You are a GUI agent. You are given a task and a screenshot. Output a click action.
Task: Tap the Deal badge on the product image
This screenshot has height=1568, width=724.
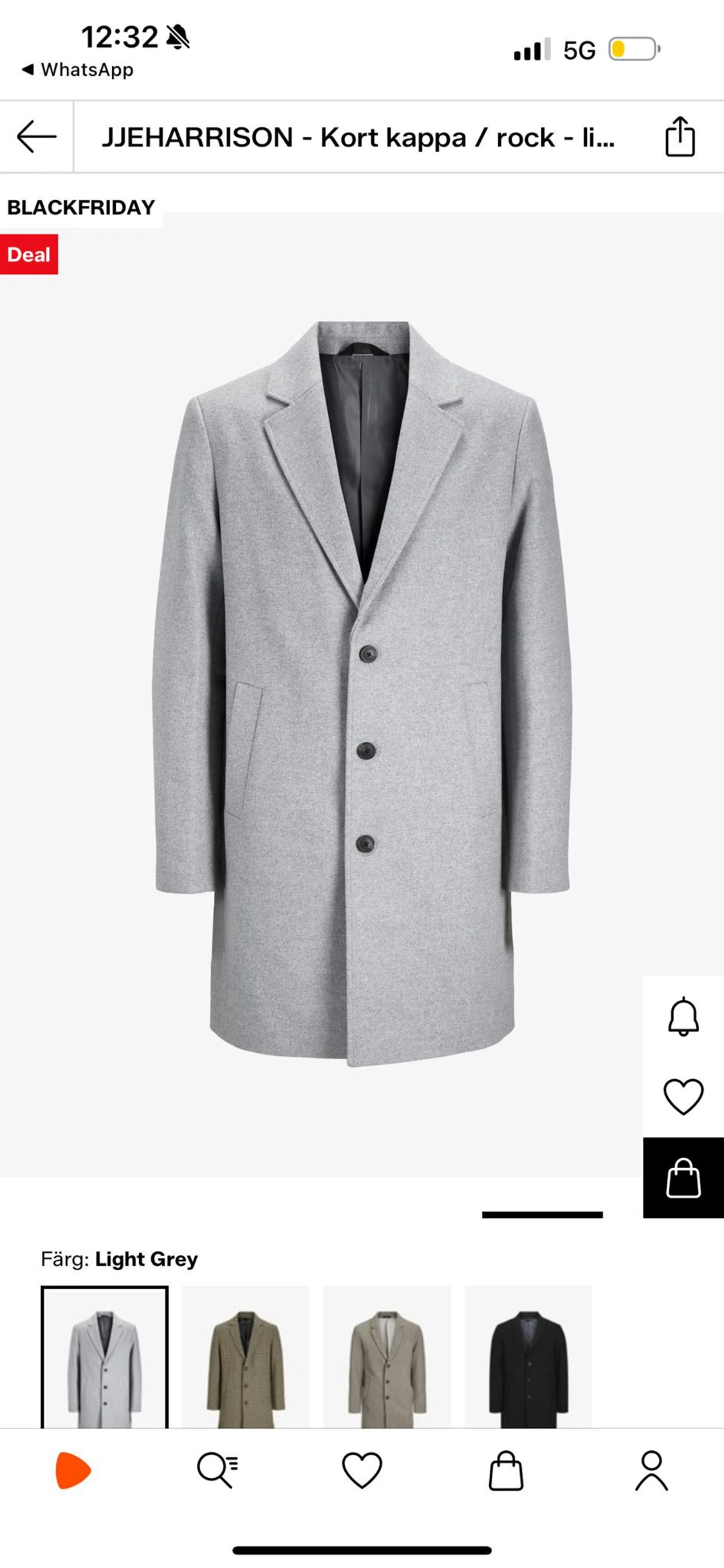tap(28, 254)
